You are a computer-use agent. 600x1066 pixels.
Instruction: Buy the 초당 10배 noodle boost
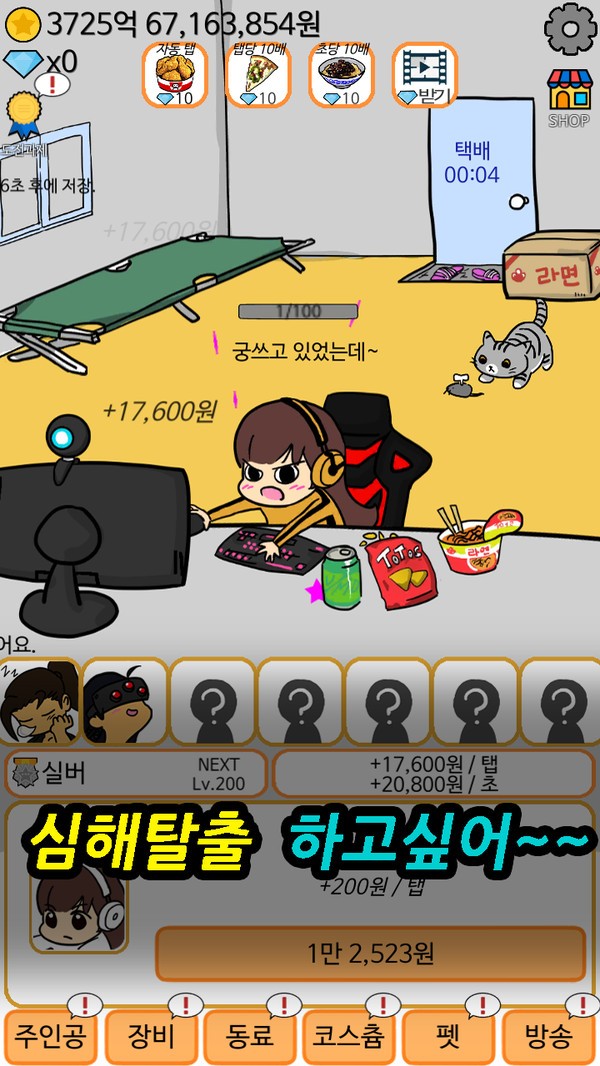(342, 75)
